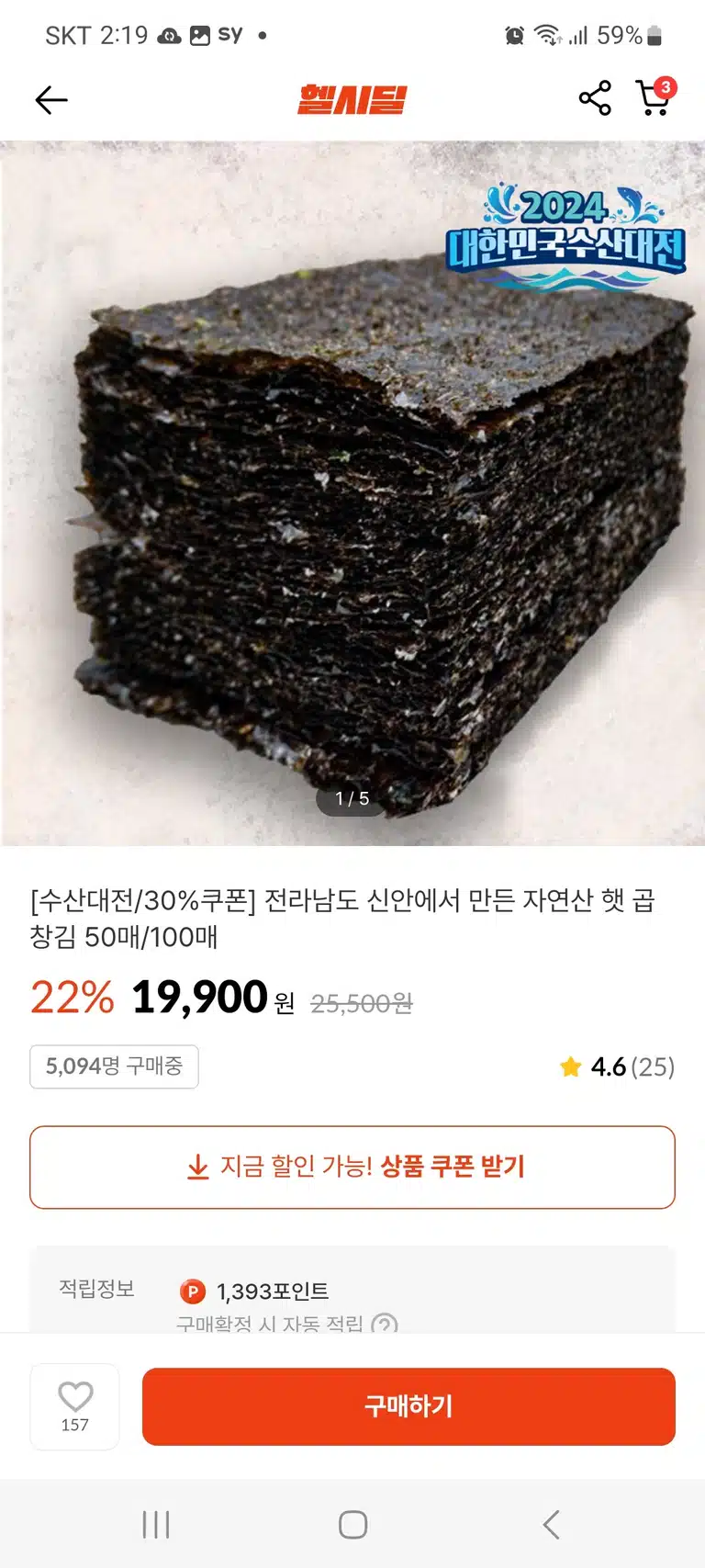Open recent apps from the navigation bar
This screenshot has height=1568, width=705.
(156, 1525)
